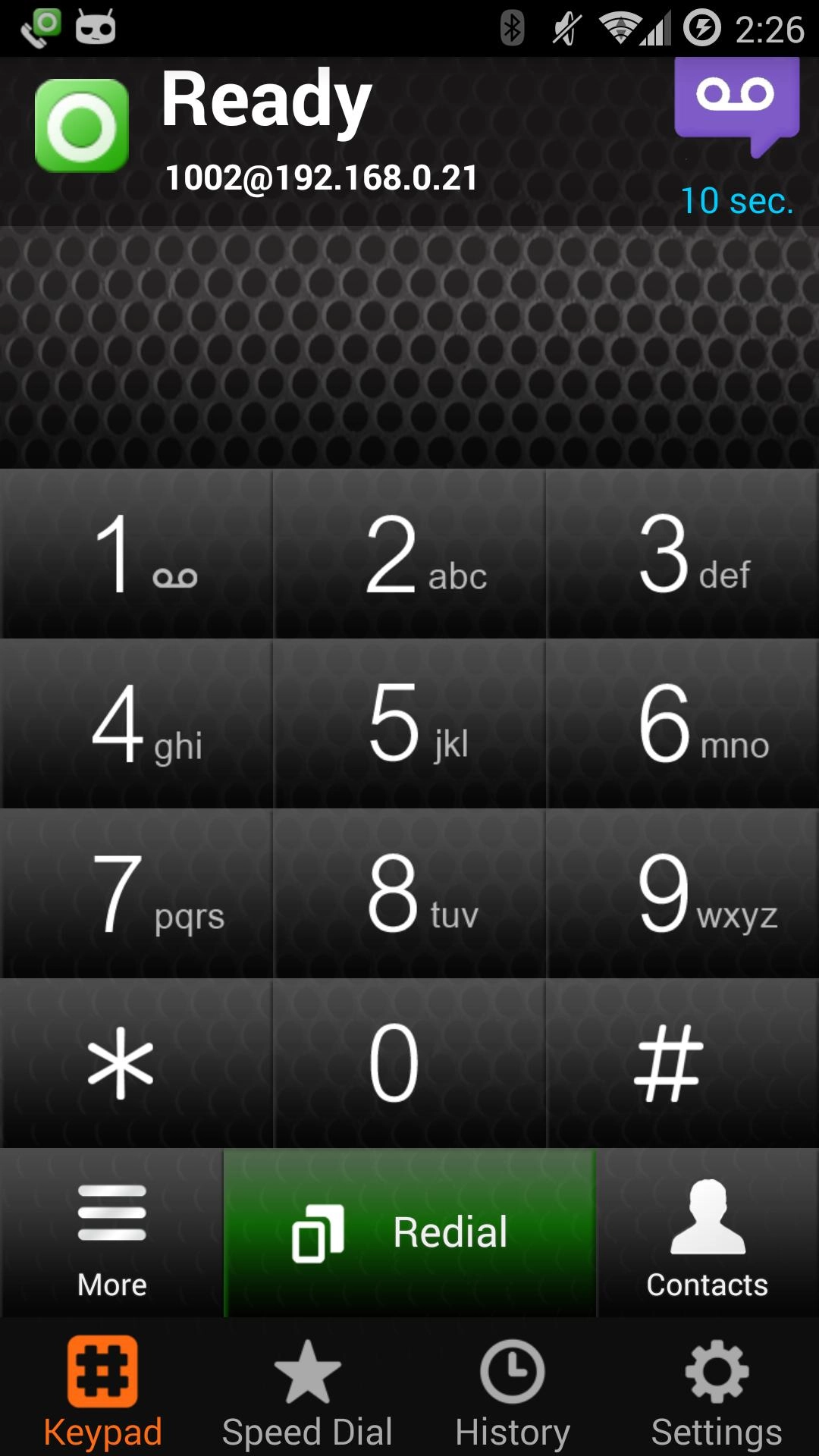Image resolution: width=819 pixels, height=1456 pixels.
Task: Dial the 7 pqrs key
Action: (x=136, y=893)
